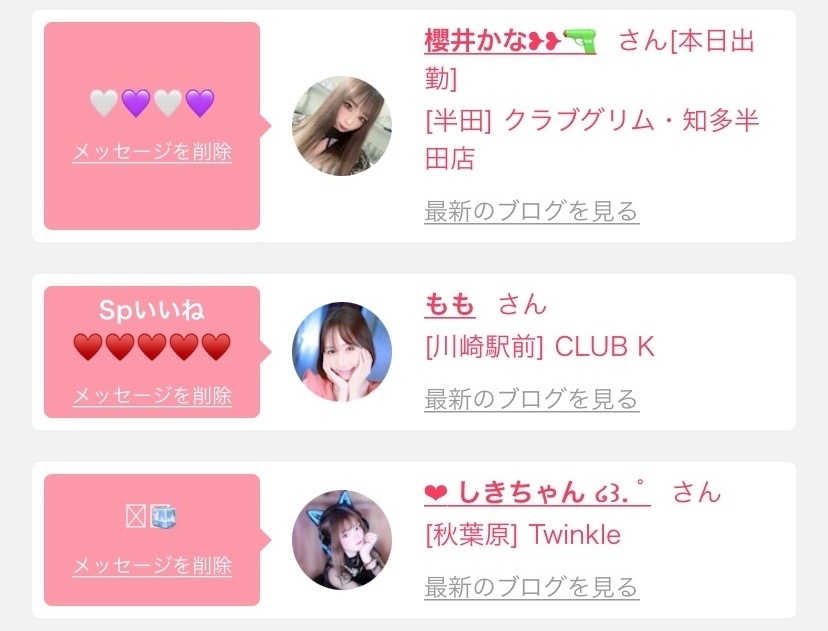Tap 櫻井かな's profile photo

tap(341, 126)
